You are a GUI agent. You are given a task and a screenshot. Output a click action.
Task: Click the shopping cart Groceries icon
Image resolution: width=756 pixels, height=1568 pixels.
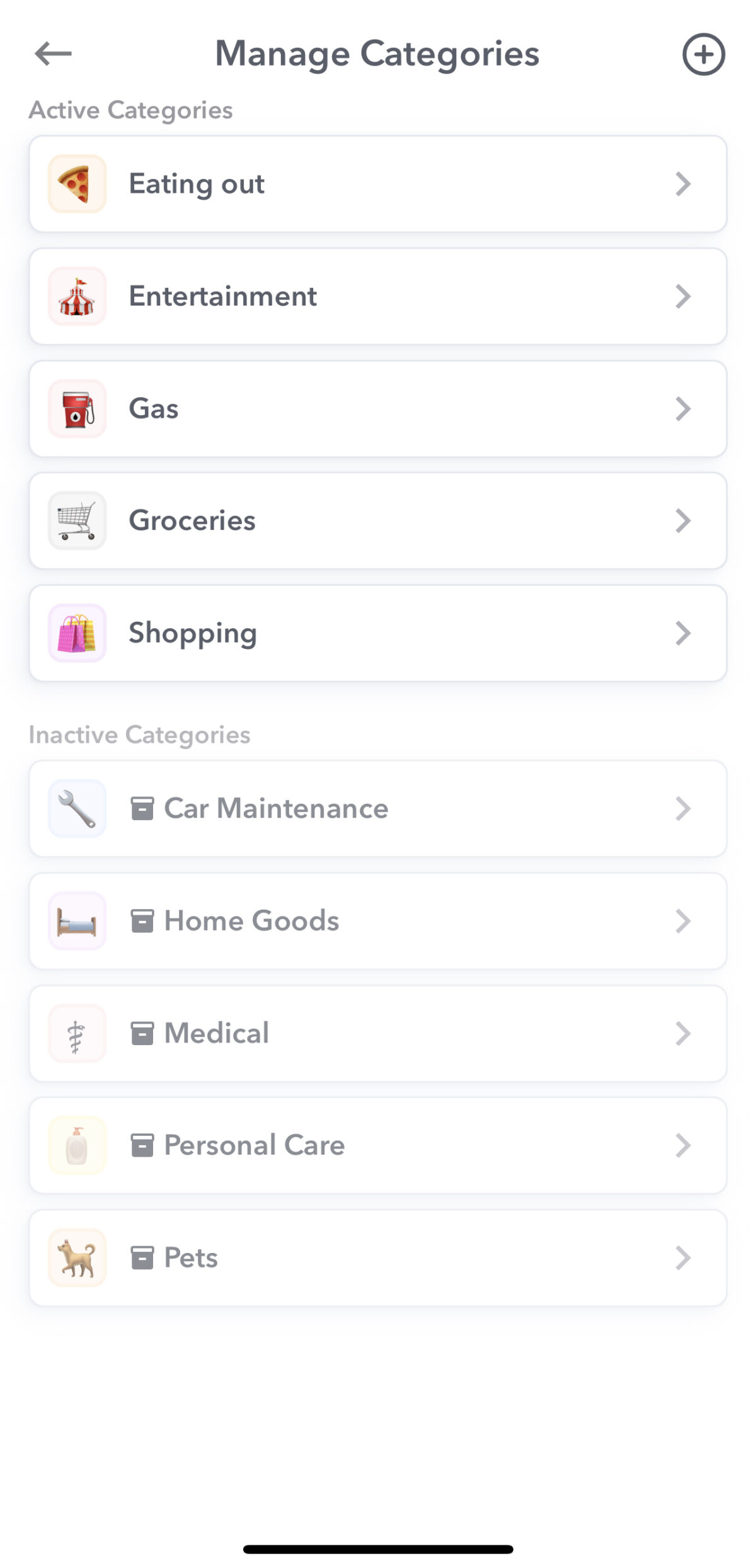[x=76, y=520]
